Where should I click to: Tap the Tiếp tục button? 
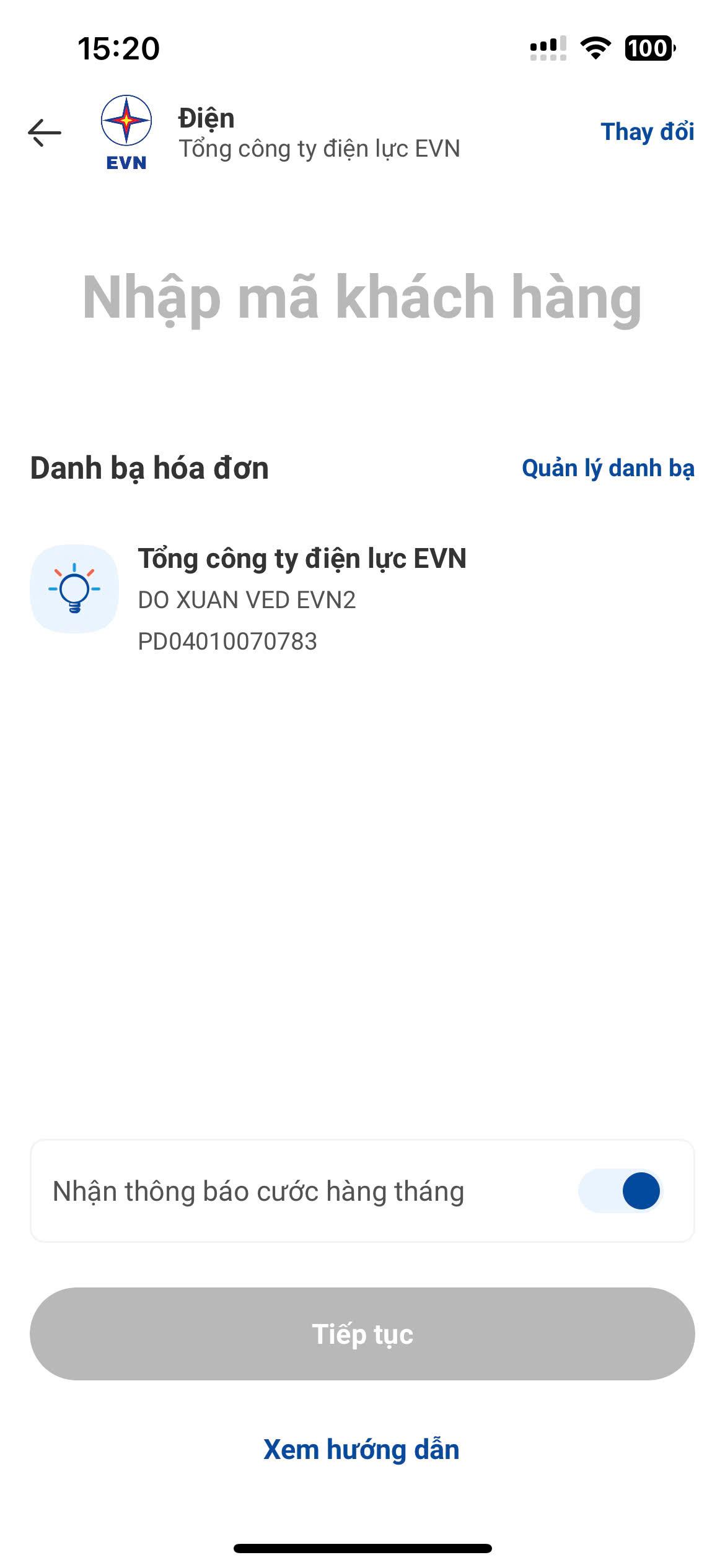pos(362,1334)
